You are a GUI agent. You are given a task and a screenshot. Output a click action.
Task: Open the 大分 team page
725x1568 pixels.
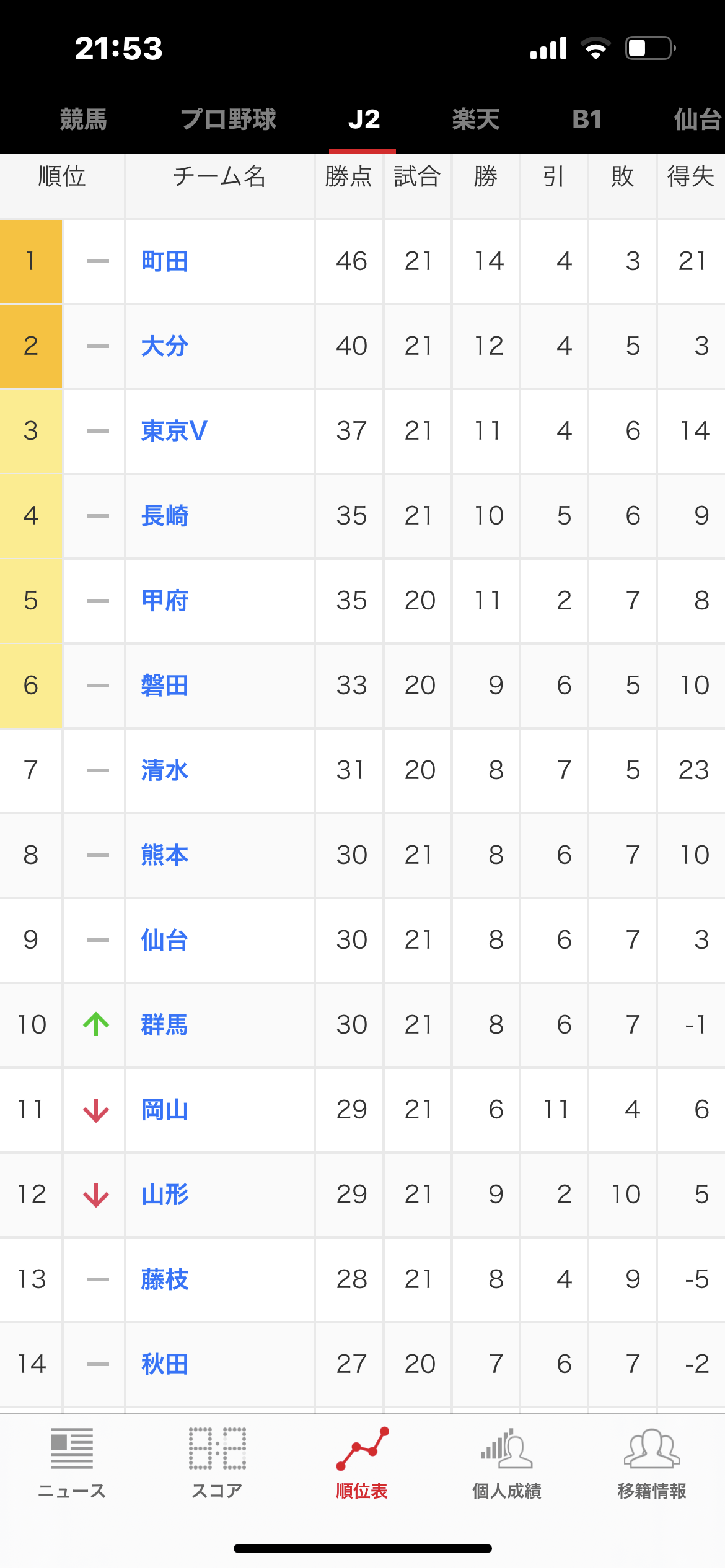(x=165, y=346)
